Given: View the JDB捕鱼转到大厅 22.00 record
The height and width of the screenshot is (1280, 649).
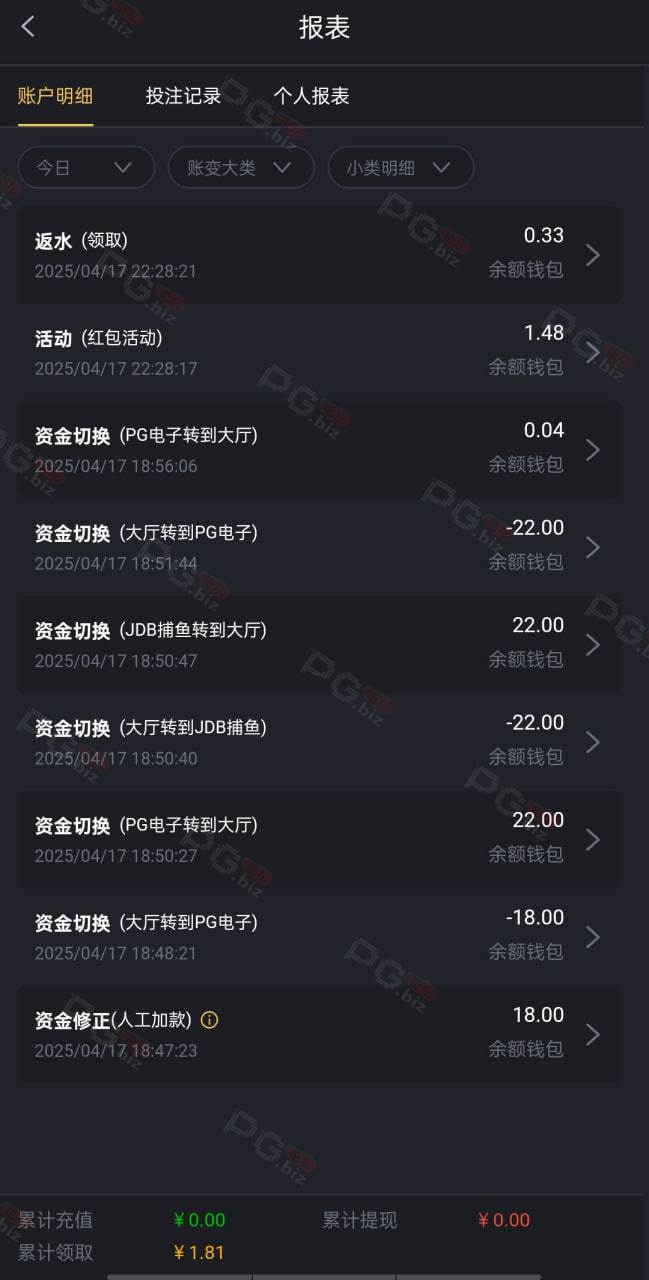Looking at the screenshot, I should point(319,645).
